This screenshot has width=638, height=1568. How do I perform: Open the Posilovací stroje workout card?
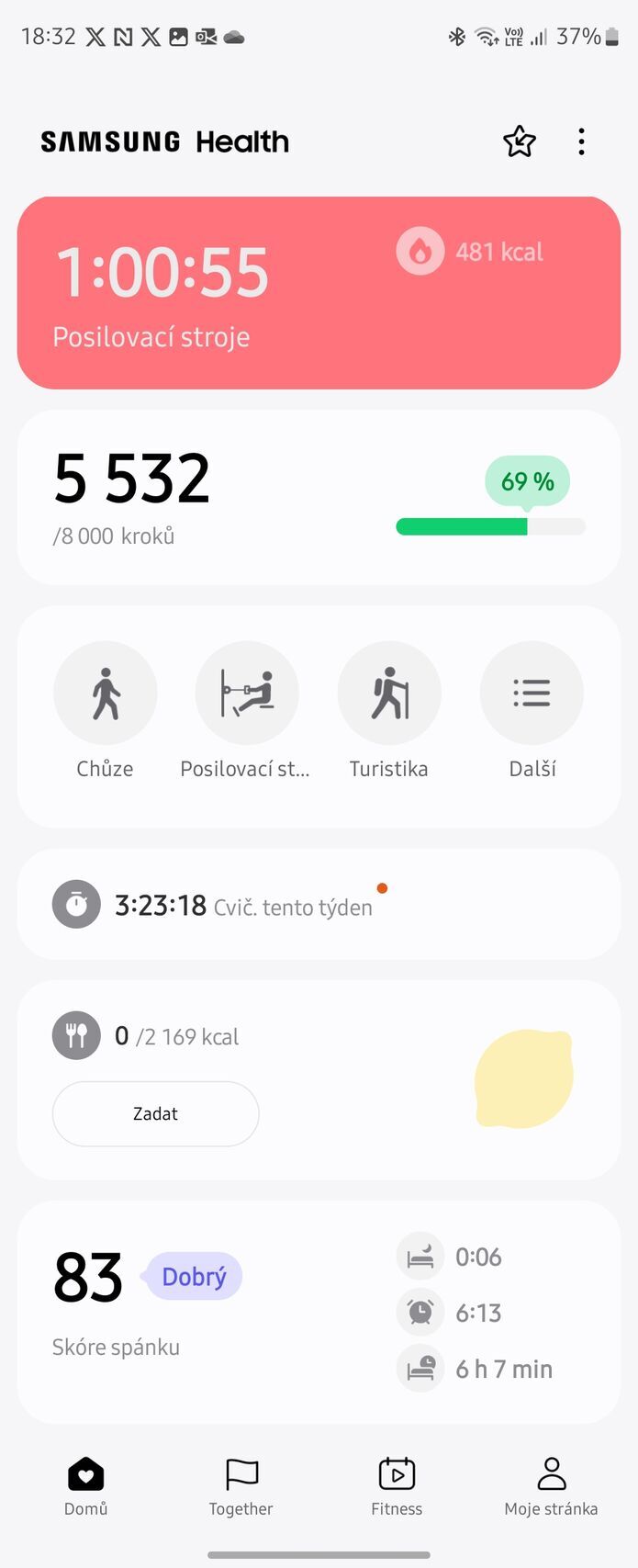[x=319, y=292]
